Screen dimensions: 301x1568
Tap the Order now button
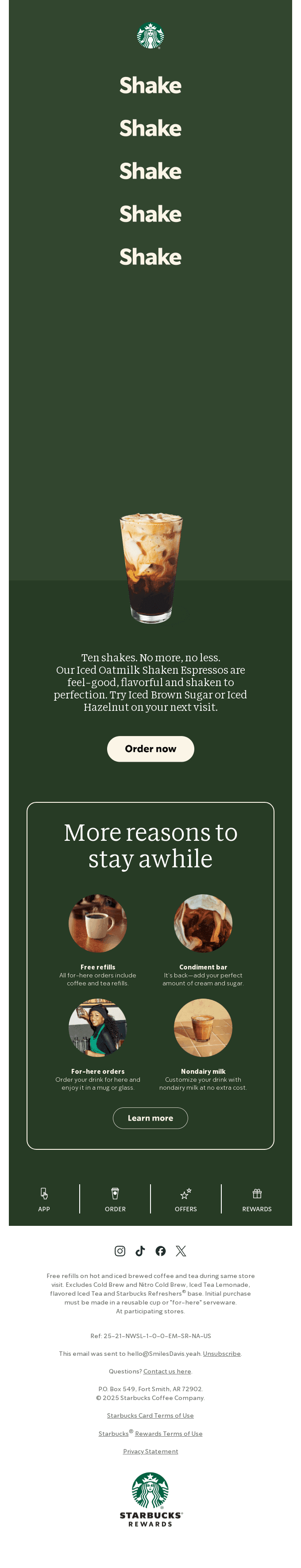tap(150, 748)
